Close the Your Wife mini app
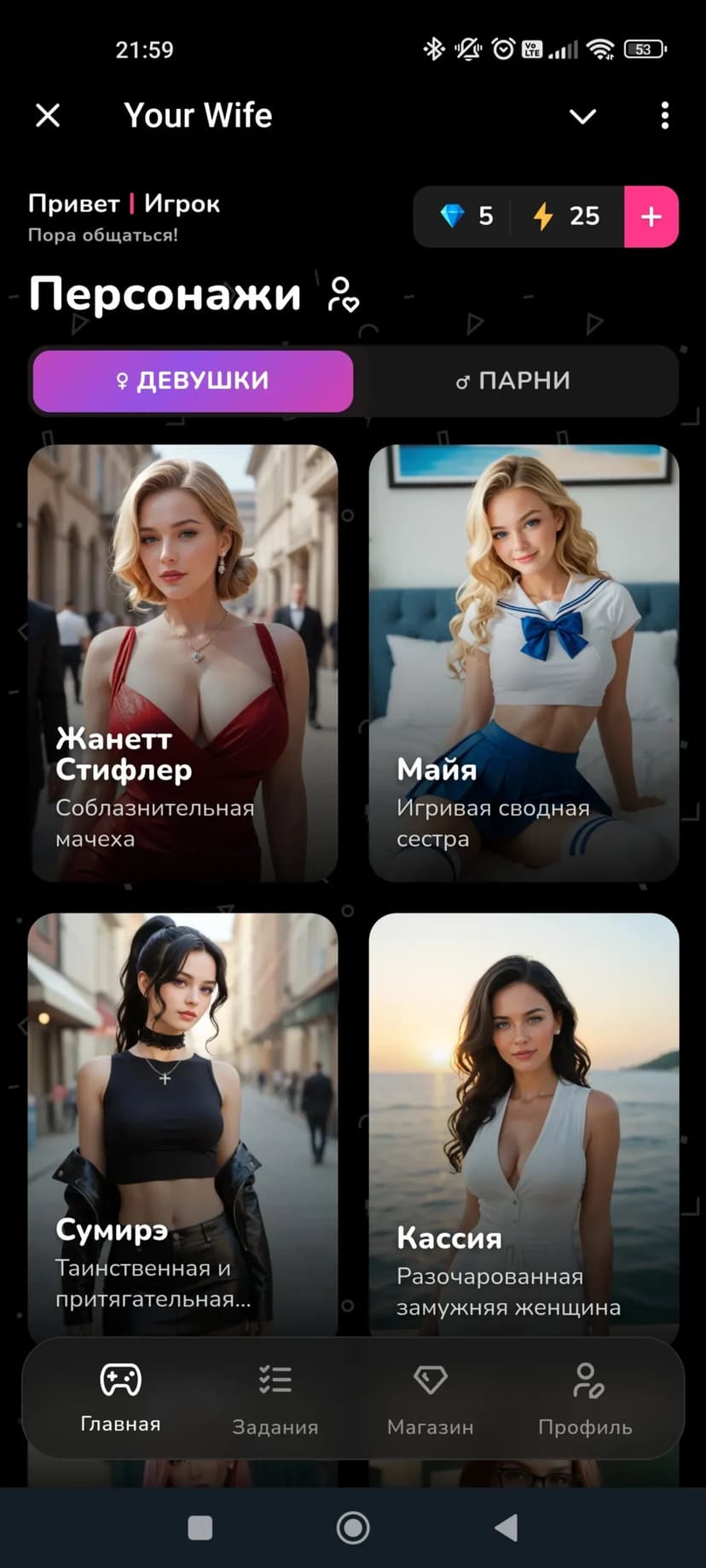 coord(48,115)
